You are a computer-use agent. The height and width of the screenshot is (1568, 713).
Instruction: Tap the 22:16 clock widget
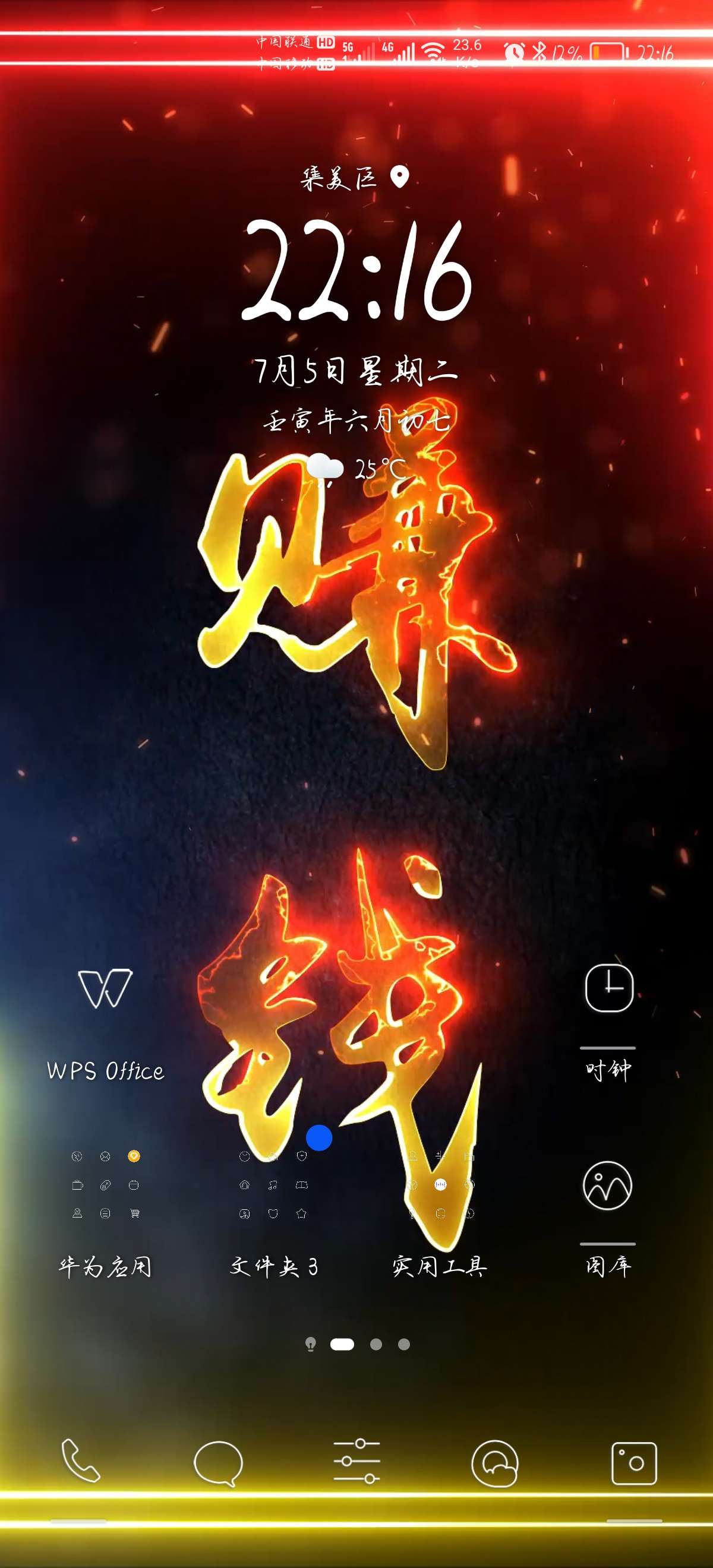[x=357, y=271]
